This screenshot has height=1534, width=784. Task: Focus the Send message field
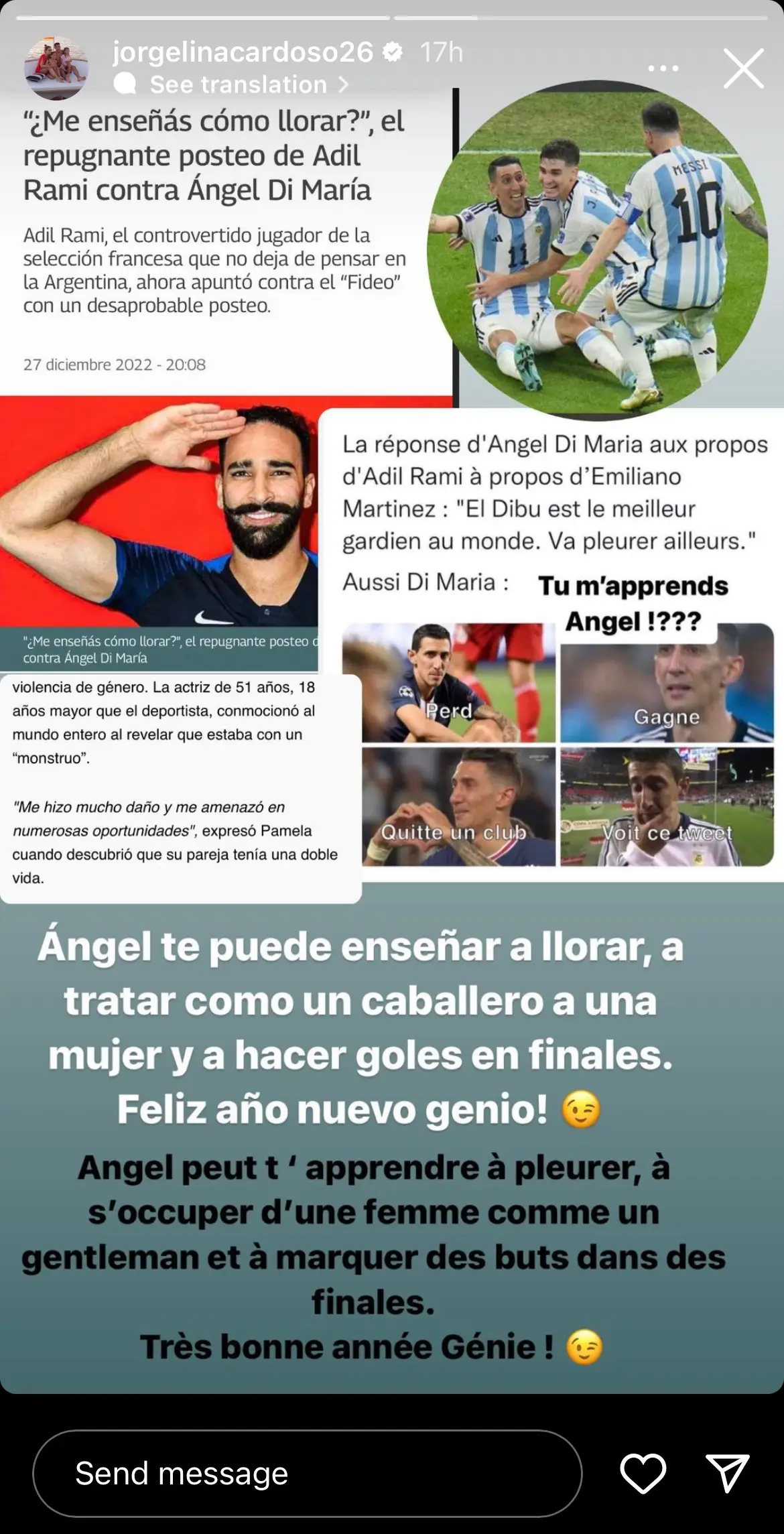(307, 1474)
